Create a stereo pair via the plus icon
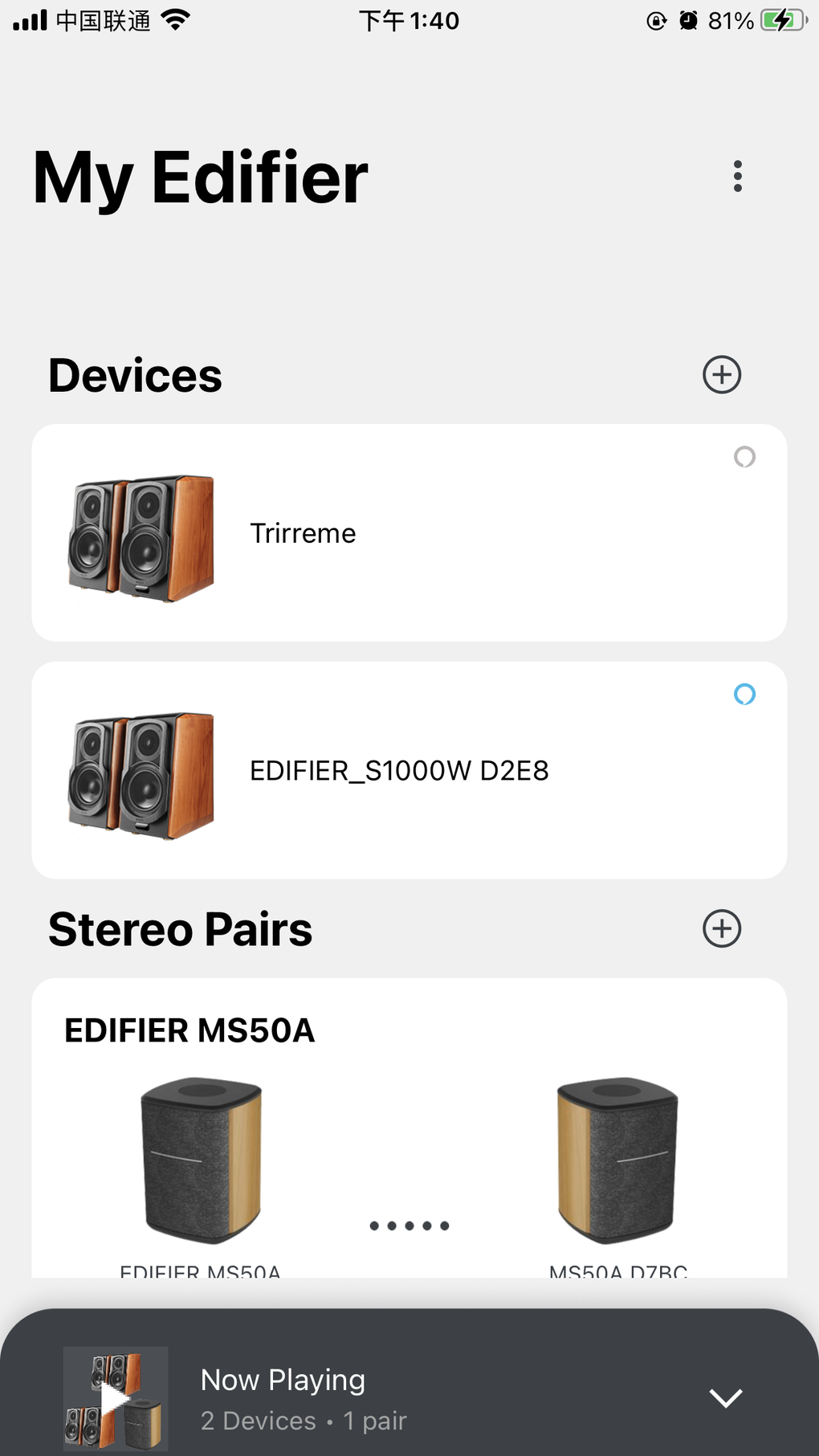819x1456 pixels. [722, 928]
